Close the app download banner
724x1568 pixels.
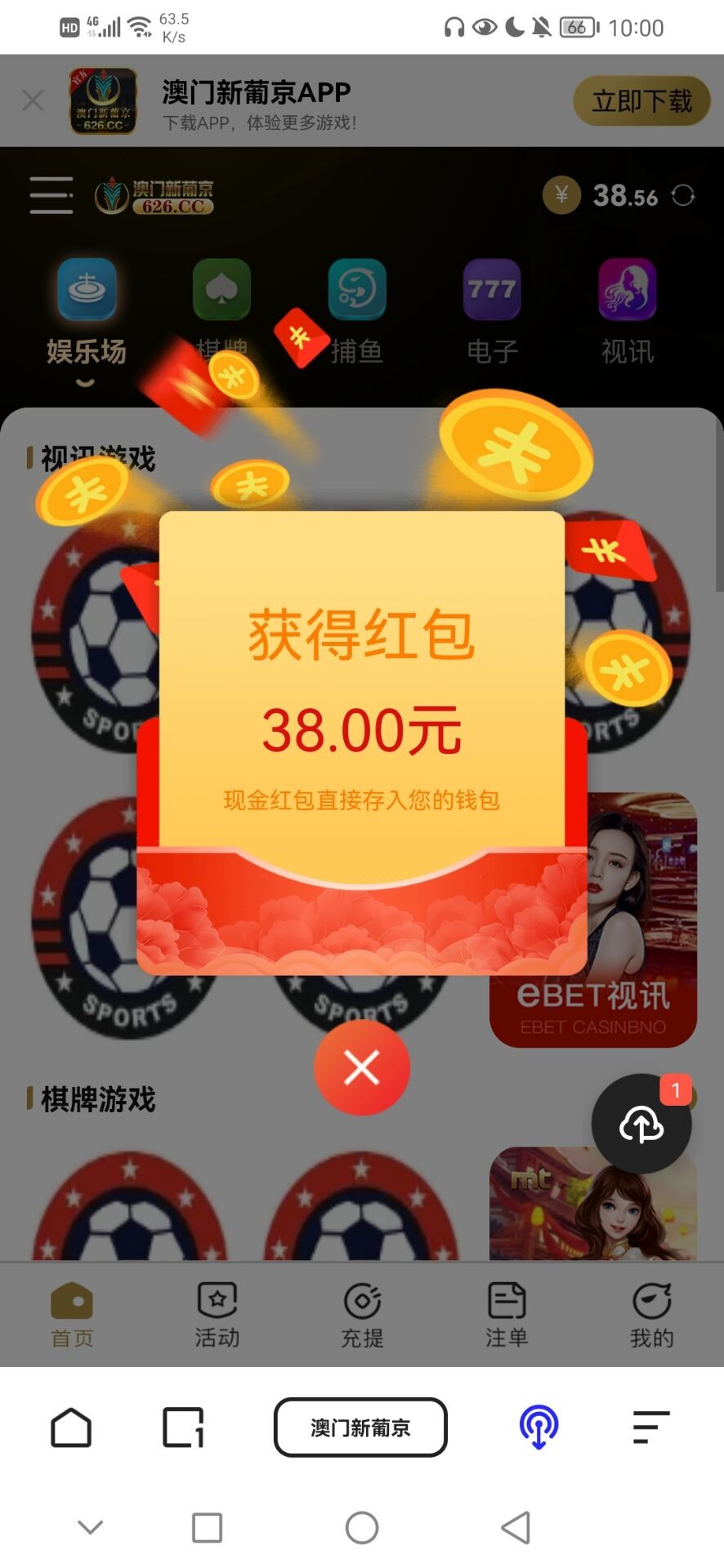33,101
